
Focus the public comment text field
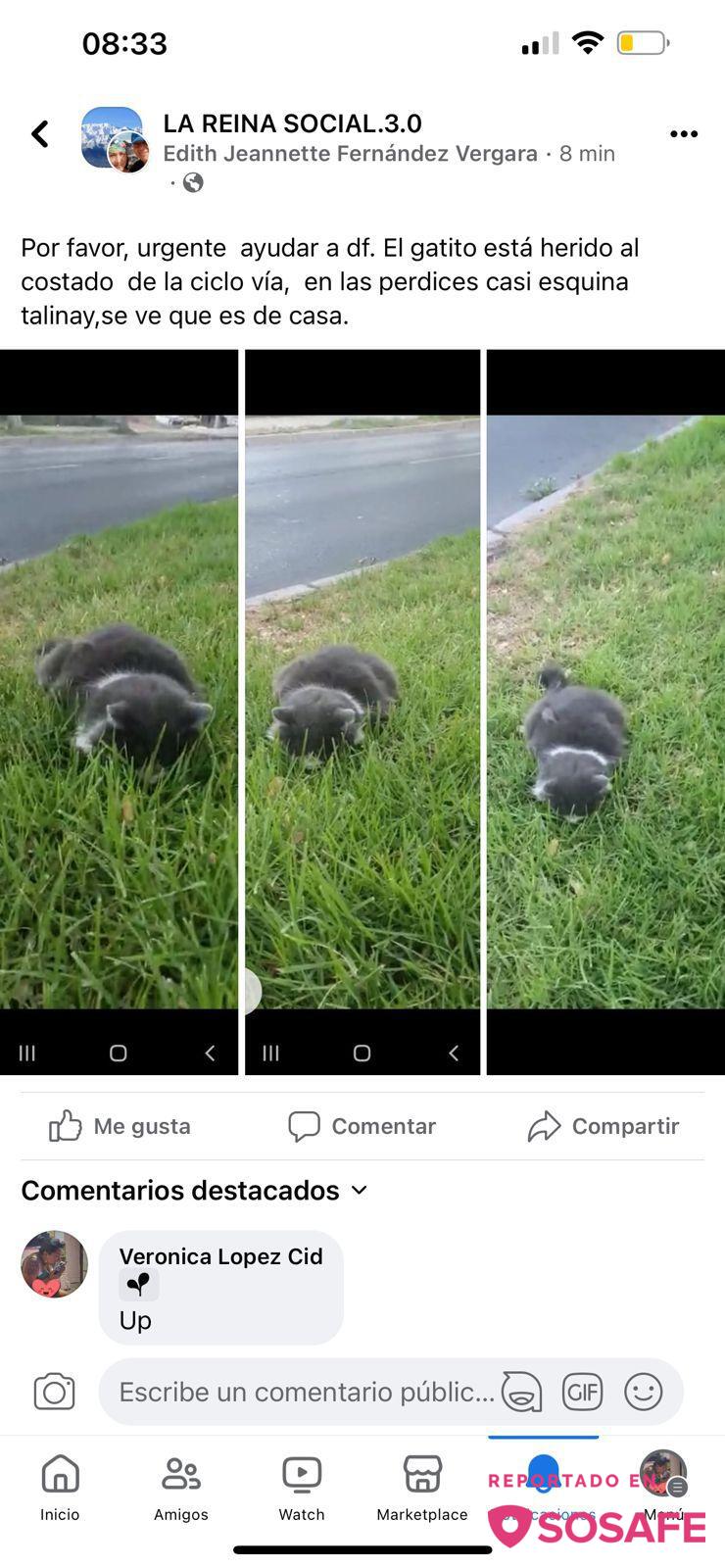pyautogui.click(x=306, y=1392)
